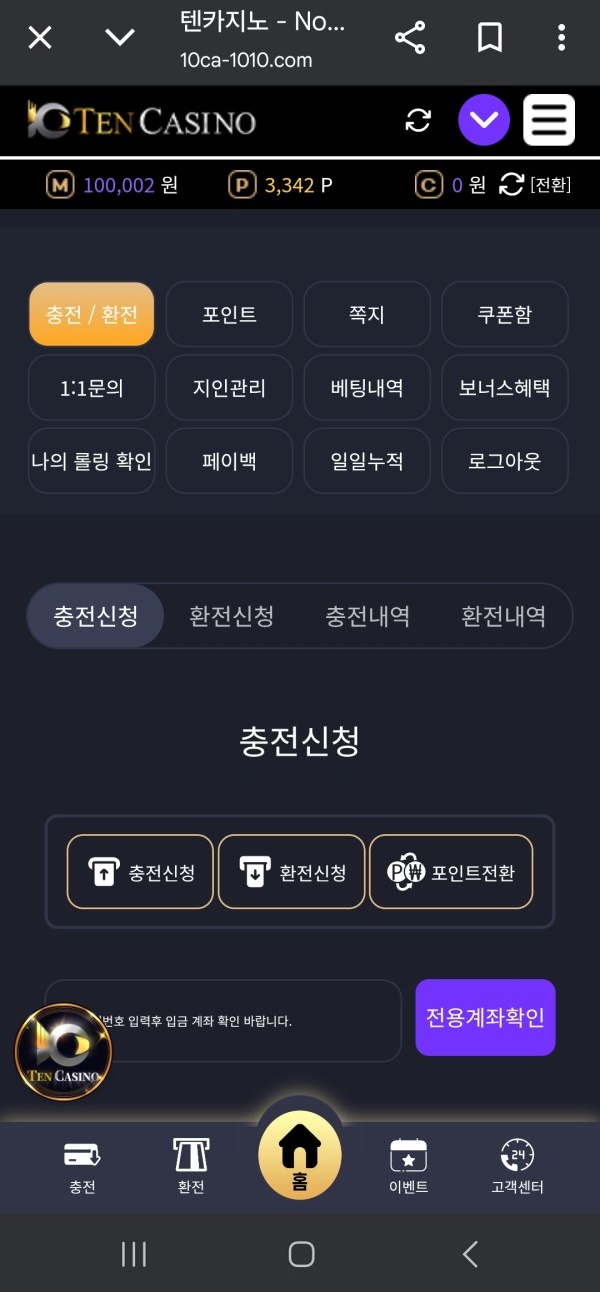This screenshot has height=1292, width=600.
Task: Close the browser tab with X
Action: click(39, 38)
